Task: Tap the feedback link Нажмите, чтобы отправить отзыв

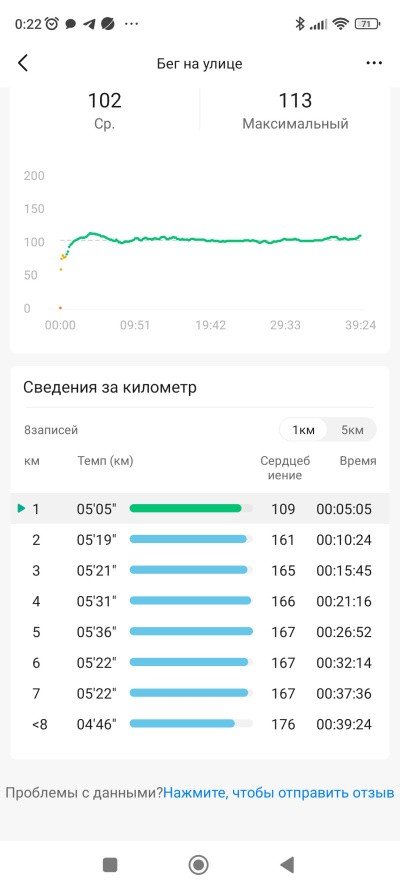Action: click(279, 792)
